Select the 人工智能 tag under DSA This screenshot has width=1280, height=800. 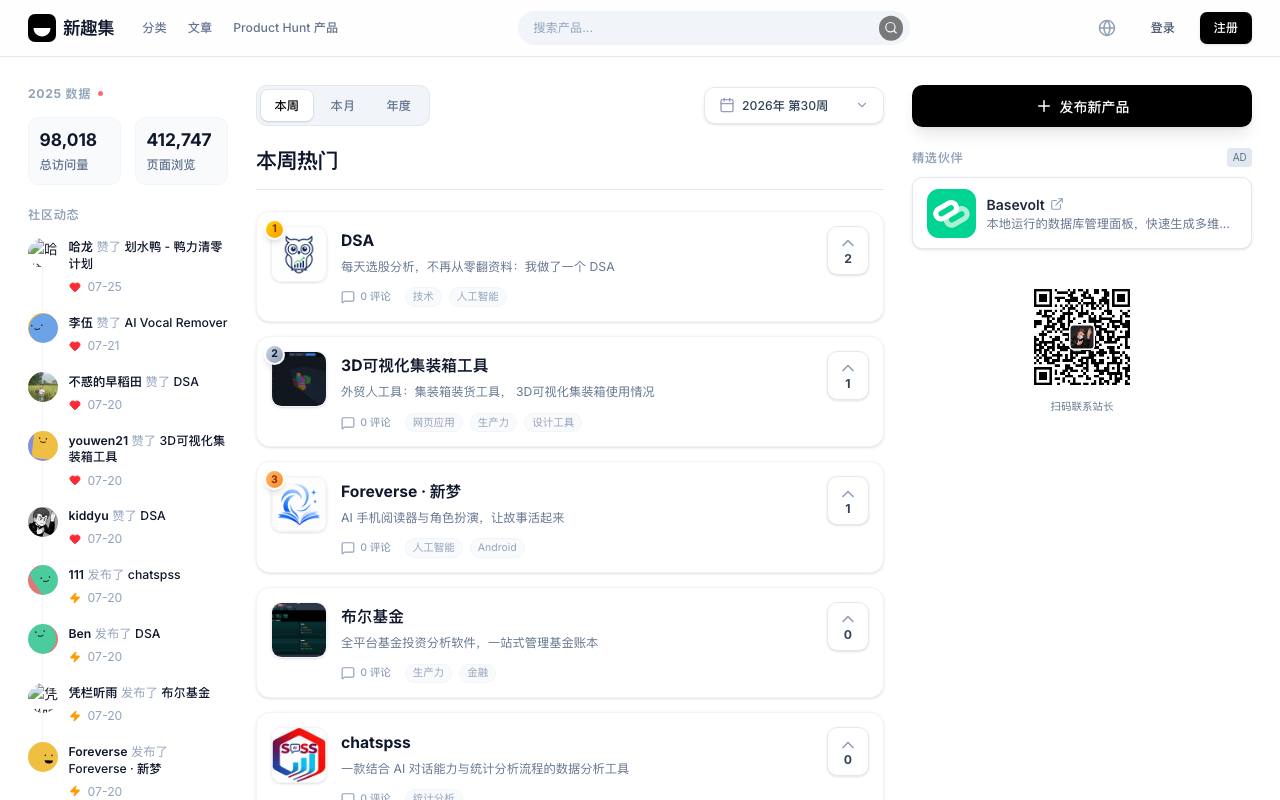tap(477, 297)
